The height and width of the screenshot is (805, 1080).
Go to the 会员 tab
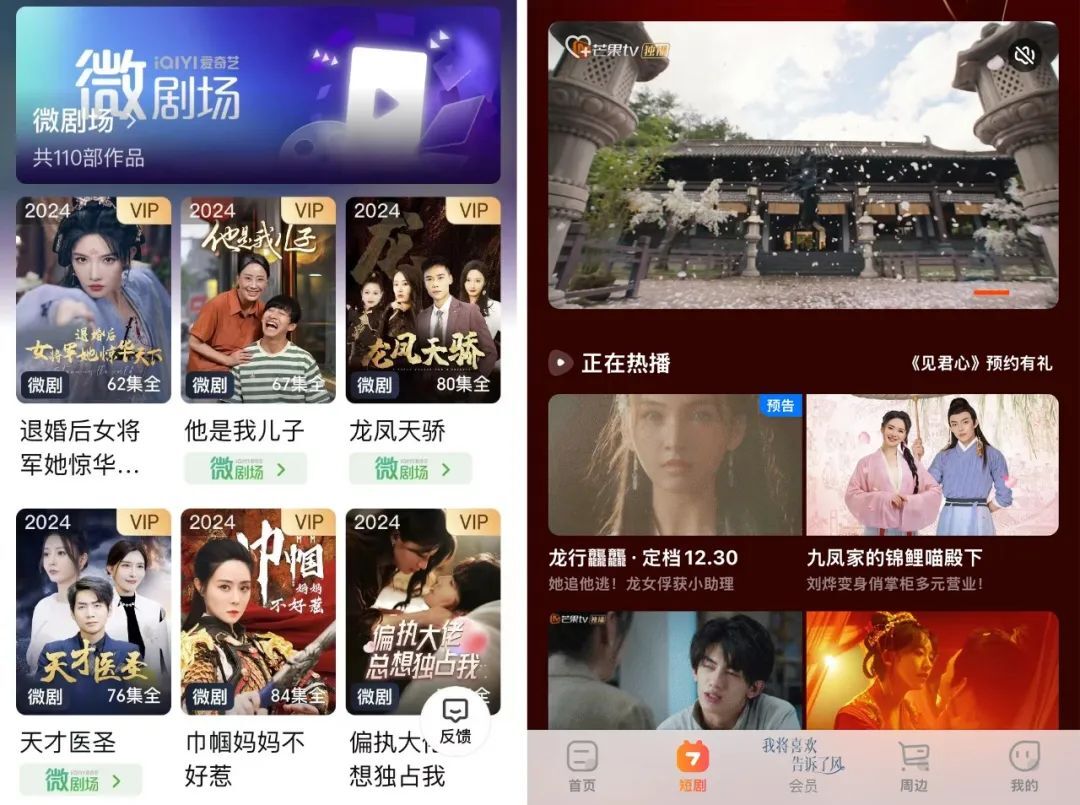(x=803, y=767)
